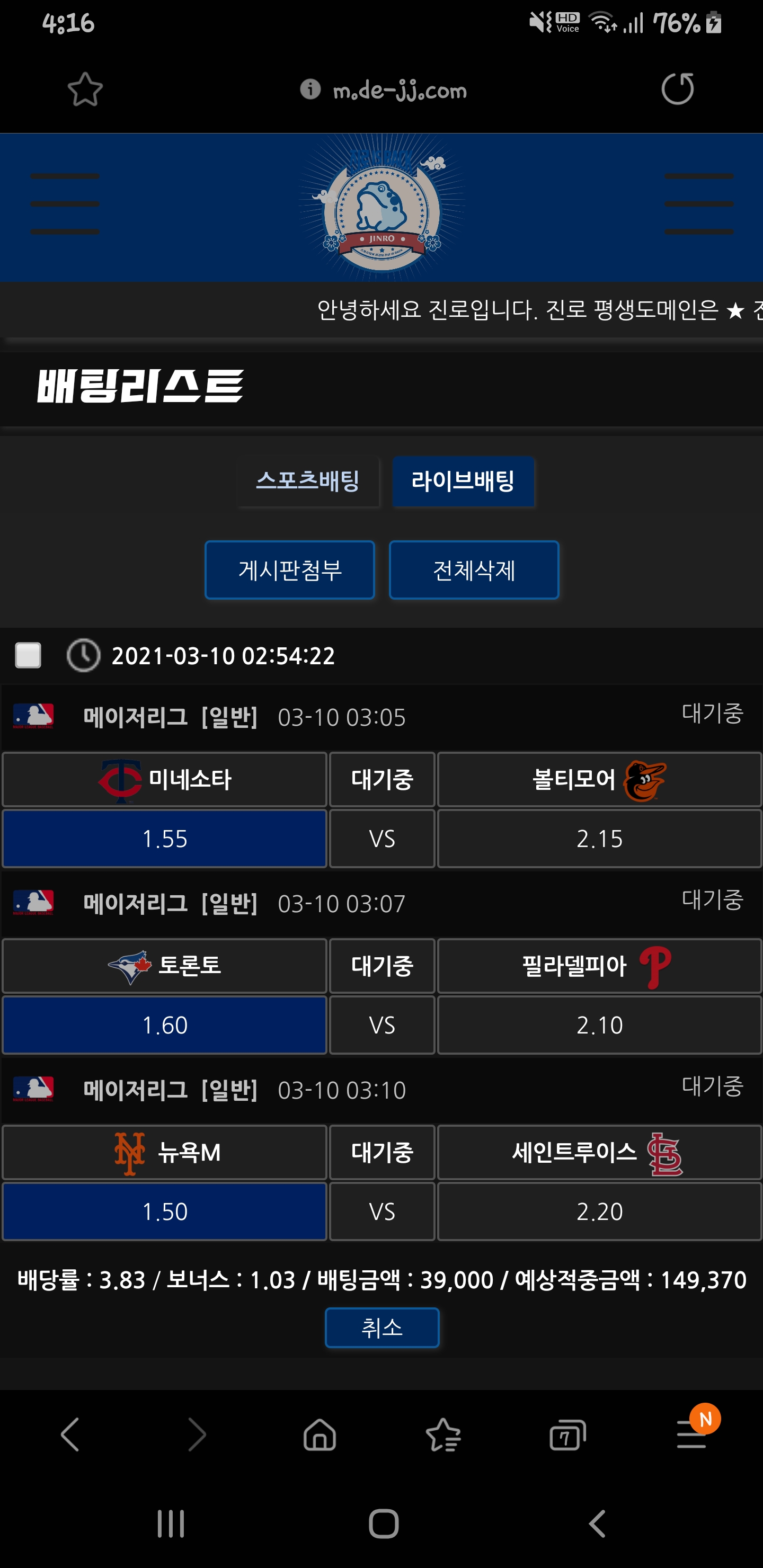
Task: Open the browser tabs view
Action: (x=567, y=1435)
